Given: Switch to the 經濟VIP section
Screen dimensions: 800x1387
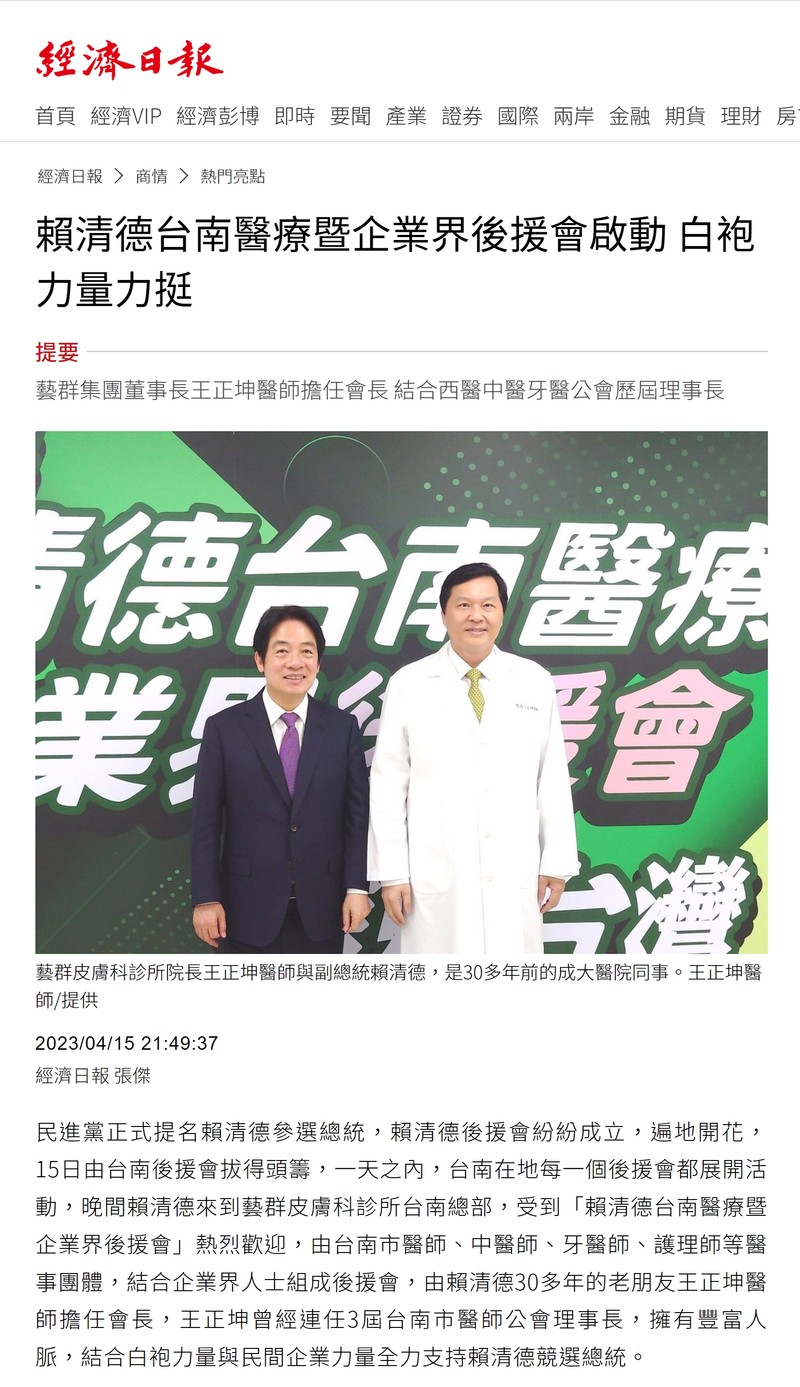Looking at the screenshot, I should 125,116.
